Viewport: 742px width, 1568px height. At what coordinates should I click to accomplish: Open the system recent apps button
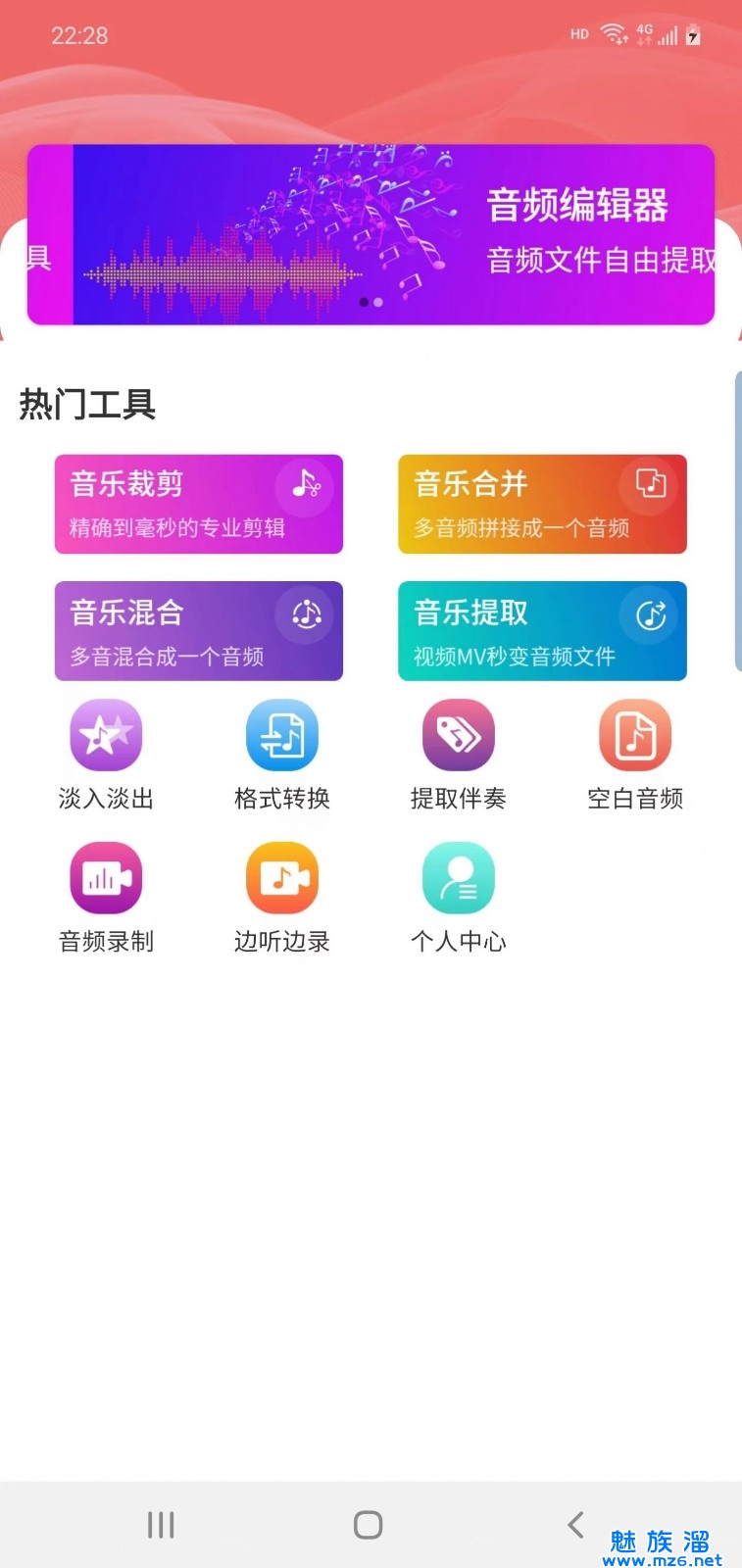(161, 1525)
